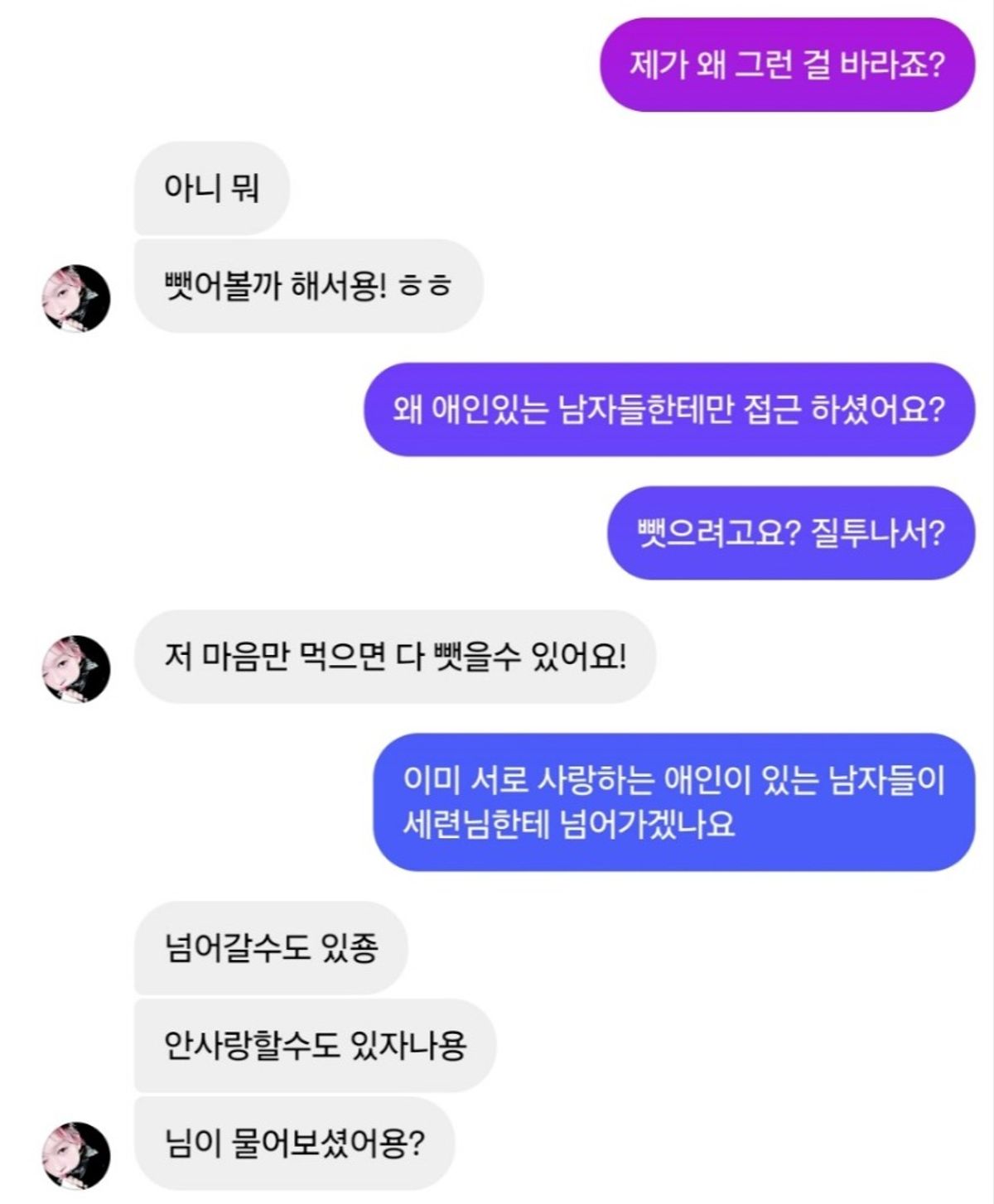View profile from avatar beside "님이 물어보셨어용?"
Viewport: 994px width, 1204px height.
pos(75,1154)
